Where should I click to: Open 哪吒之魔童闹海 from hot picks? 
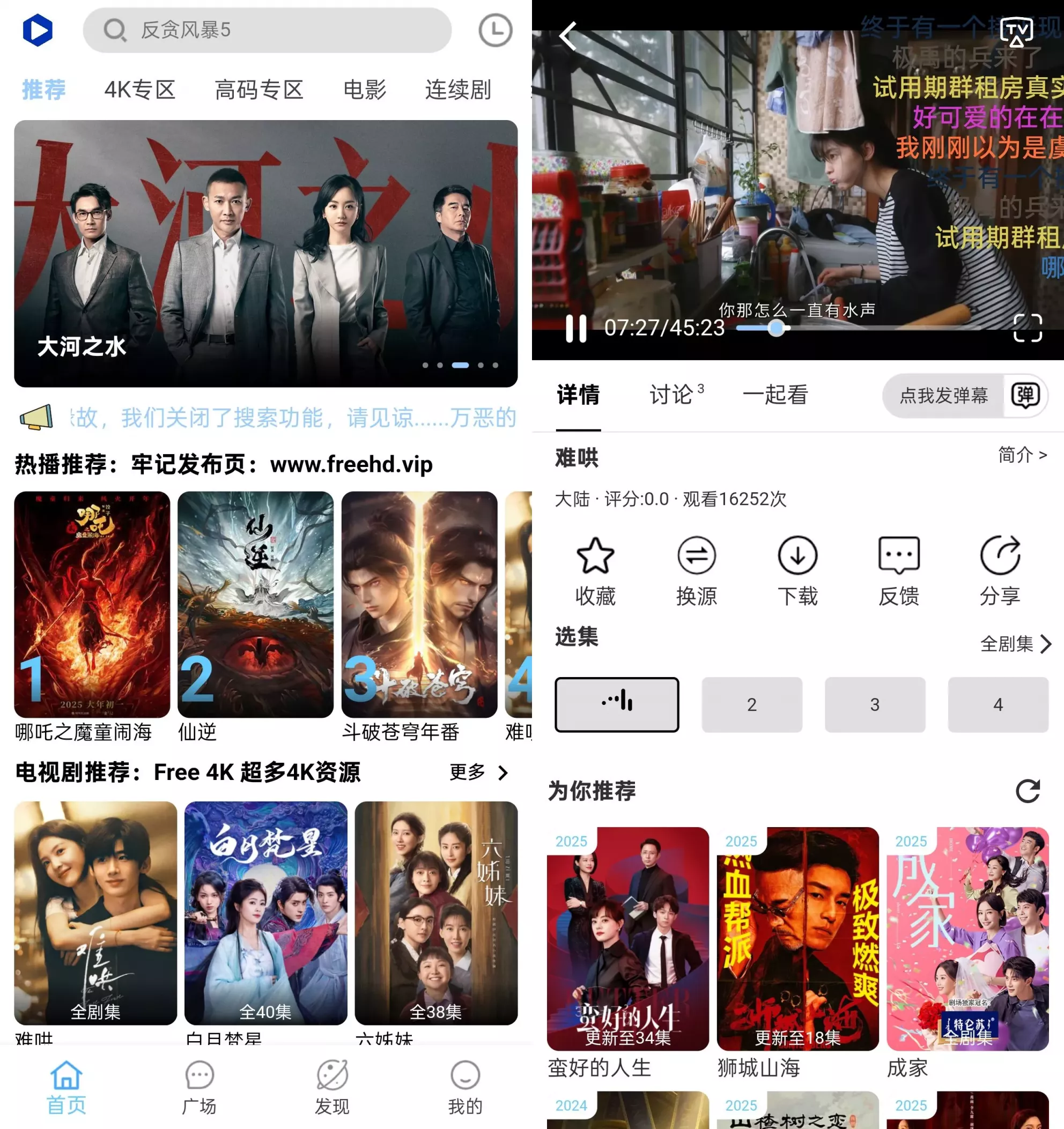[x=92, y=605]
